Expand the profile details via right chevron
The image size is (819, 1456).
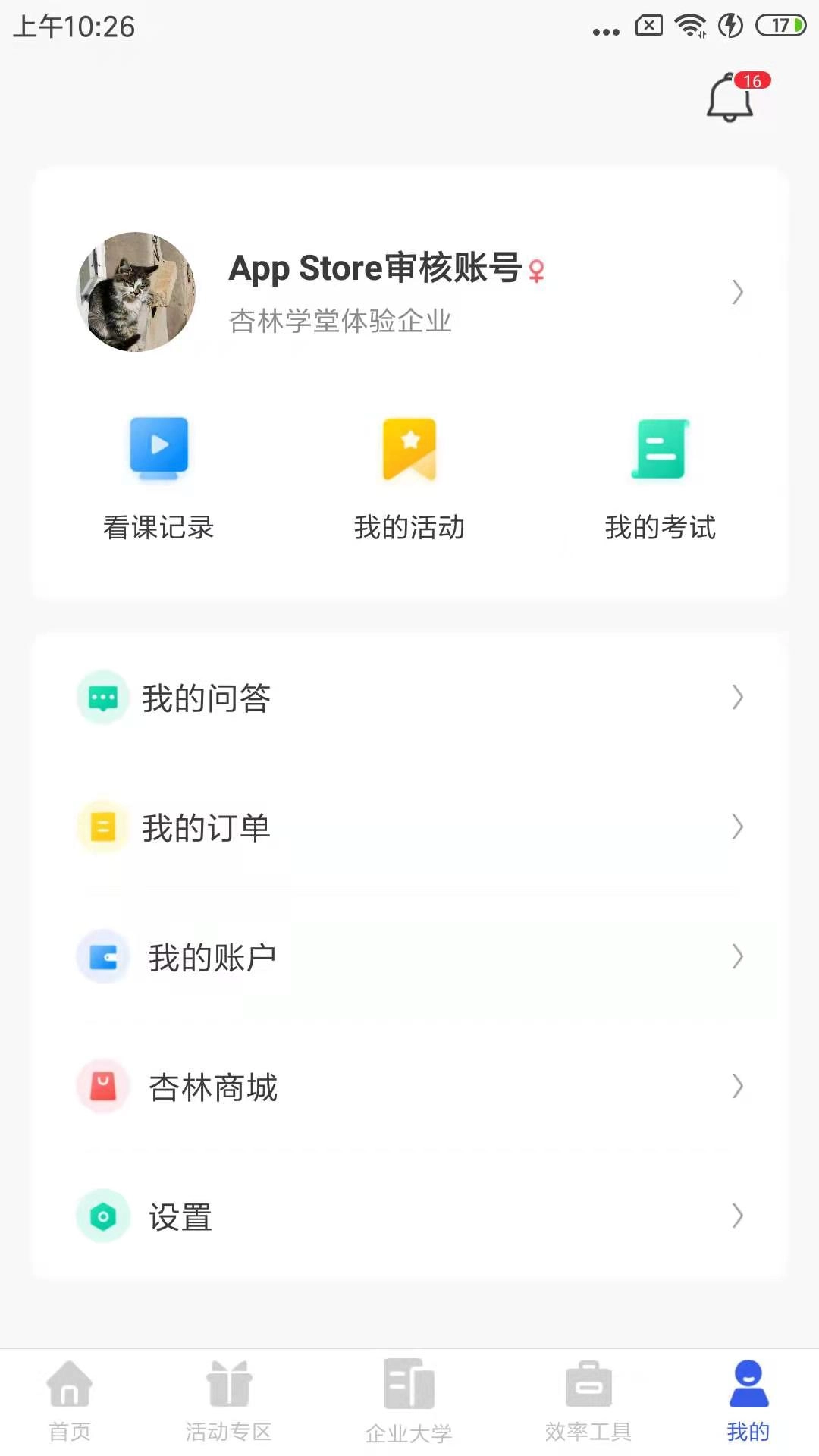tap(738, 293)
